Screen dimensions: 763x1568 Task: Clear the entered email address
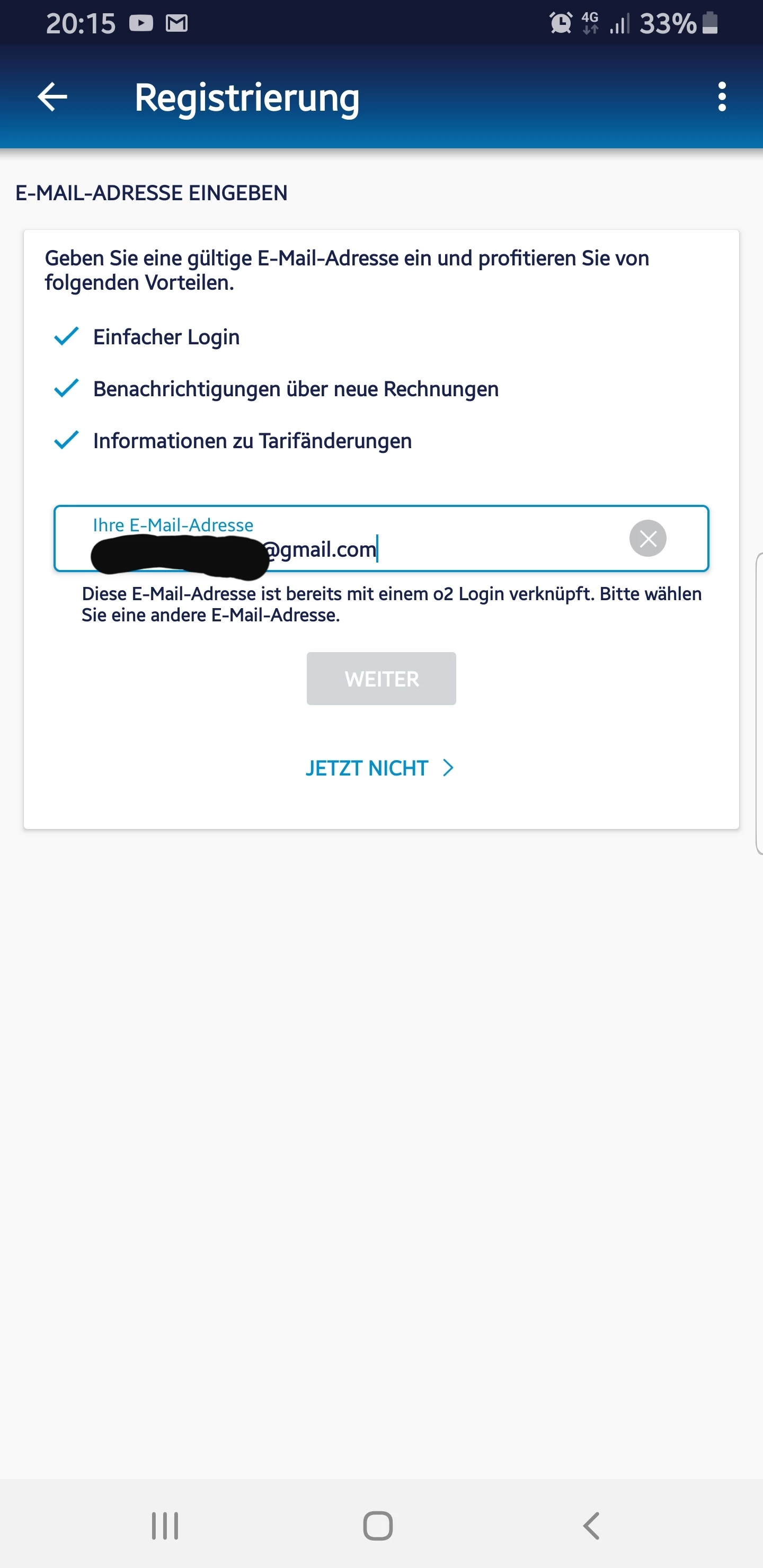[647, 538]
